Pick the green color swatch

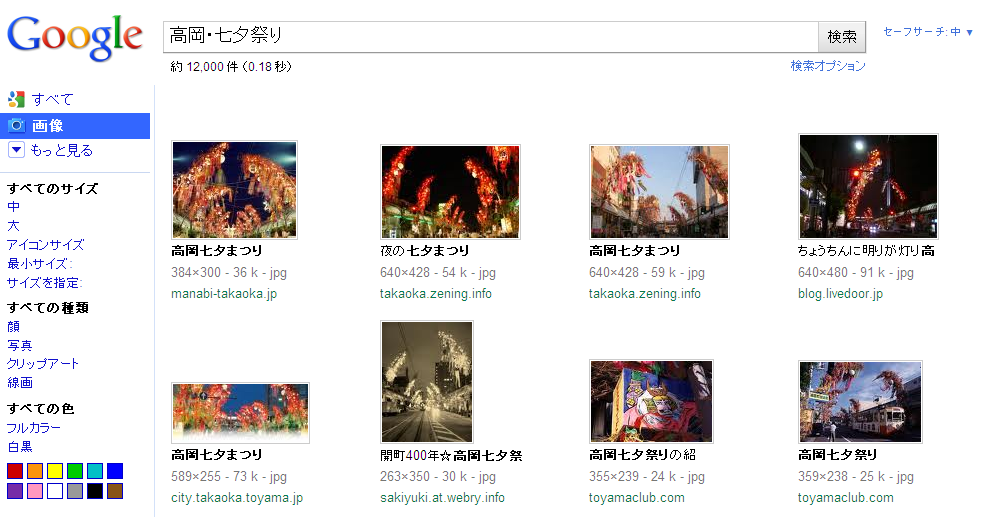75,470
